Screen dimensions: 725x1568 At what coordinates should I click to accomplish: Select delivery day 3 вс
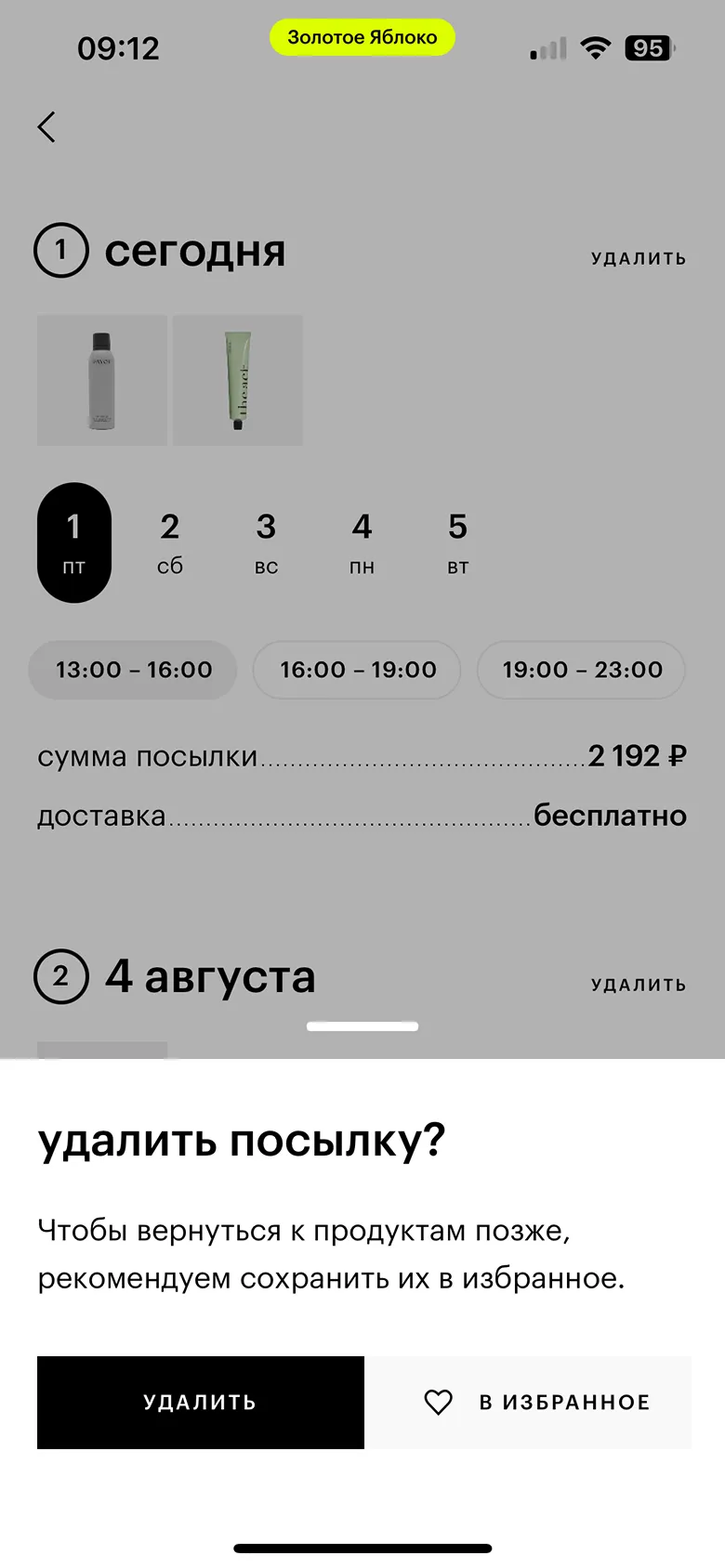tap(266, 542)
